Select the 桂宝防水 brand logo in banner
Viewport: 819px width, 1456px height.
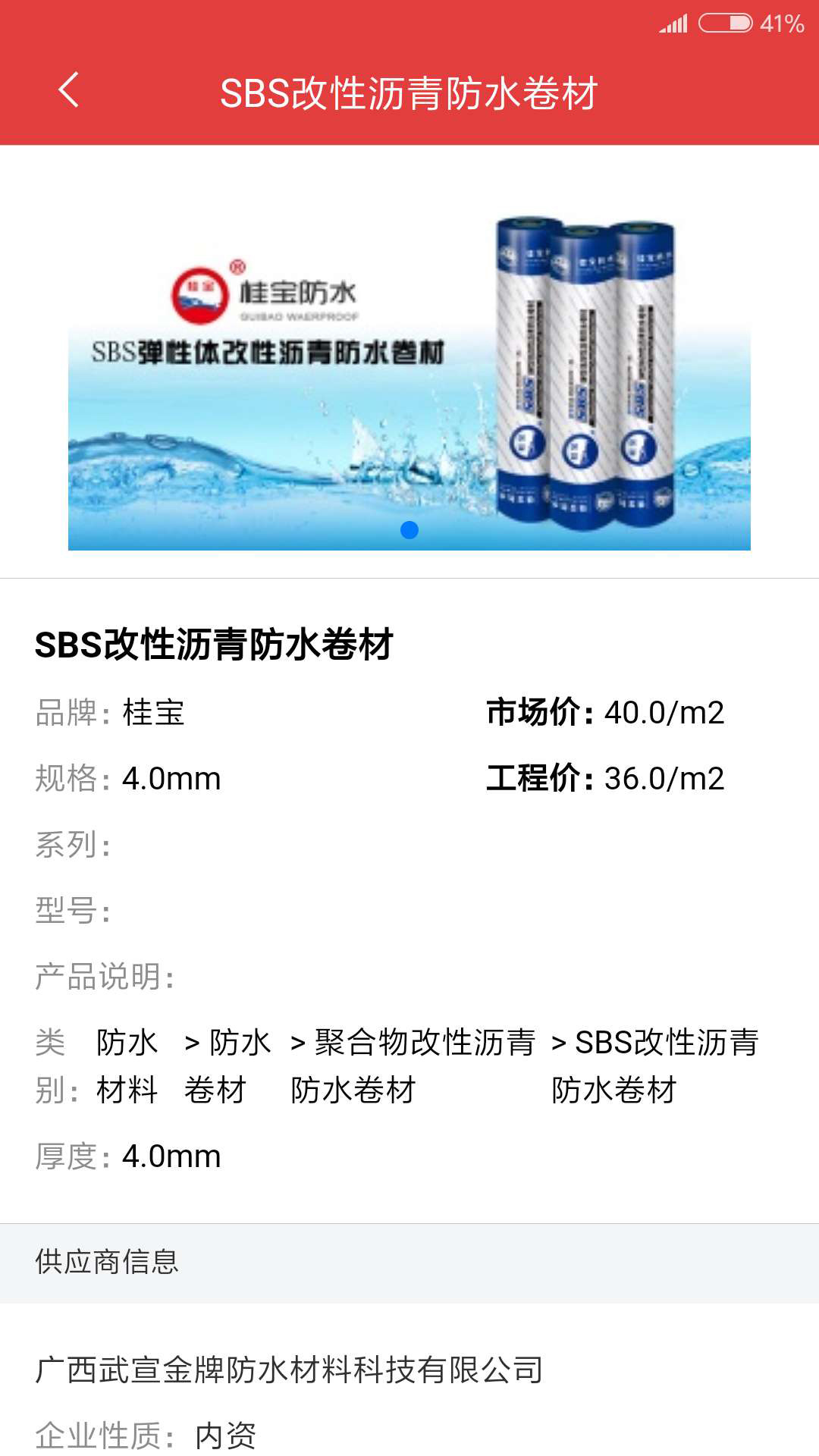pyautogui.click(x=265, y=292)
